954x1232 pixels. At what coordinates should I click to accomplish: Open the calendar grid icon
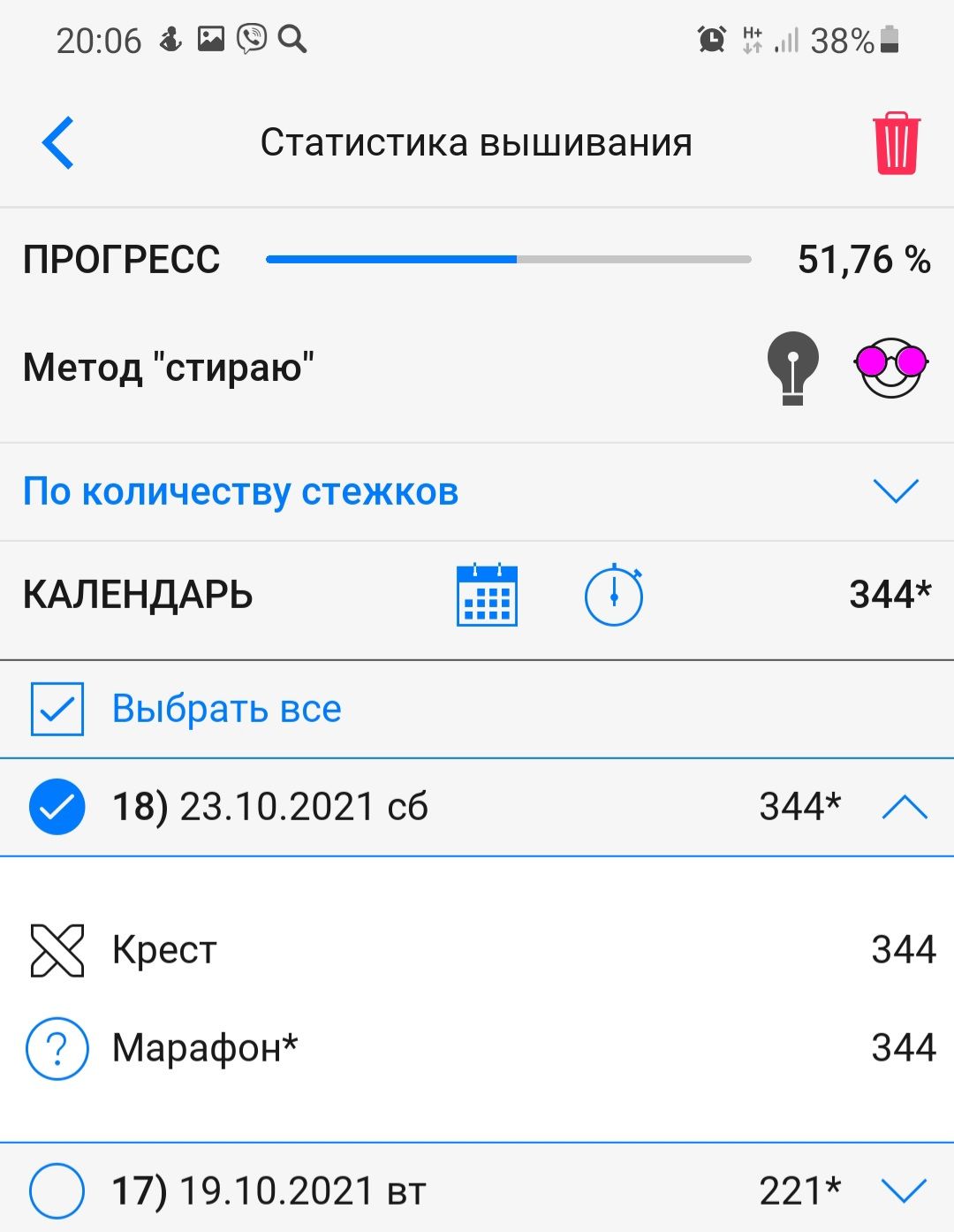[x=487, y=596]
